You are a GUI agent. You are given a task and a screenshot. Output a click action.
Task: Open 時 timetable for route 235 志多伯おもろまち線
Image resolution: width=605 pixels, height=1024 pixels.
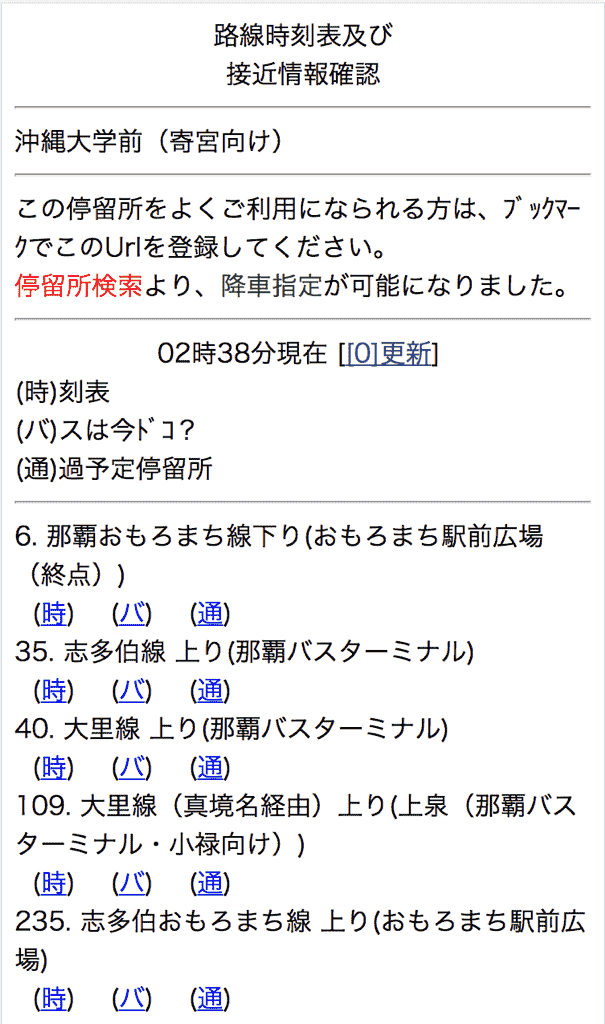(x=54, y=998)
